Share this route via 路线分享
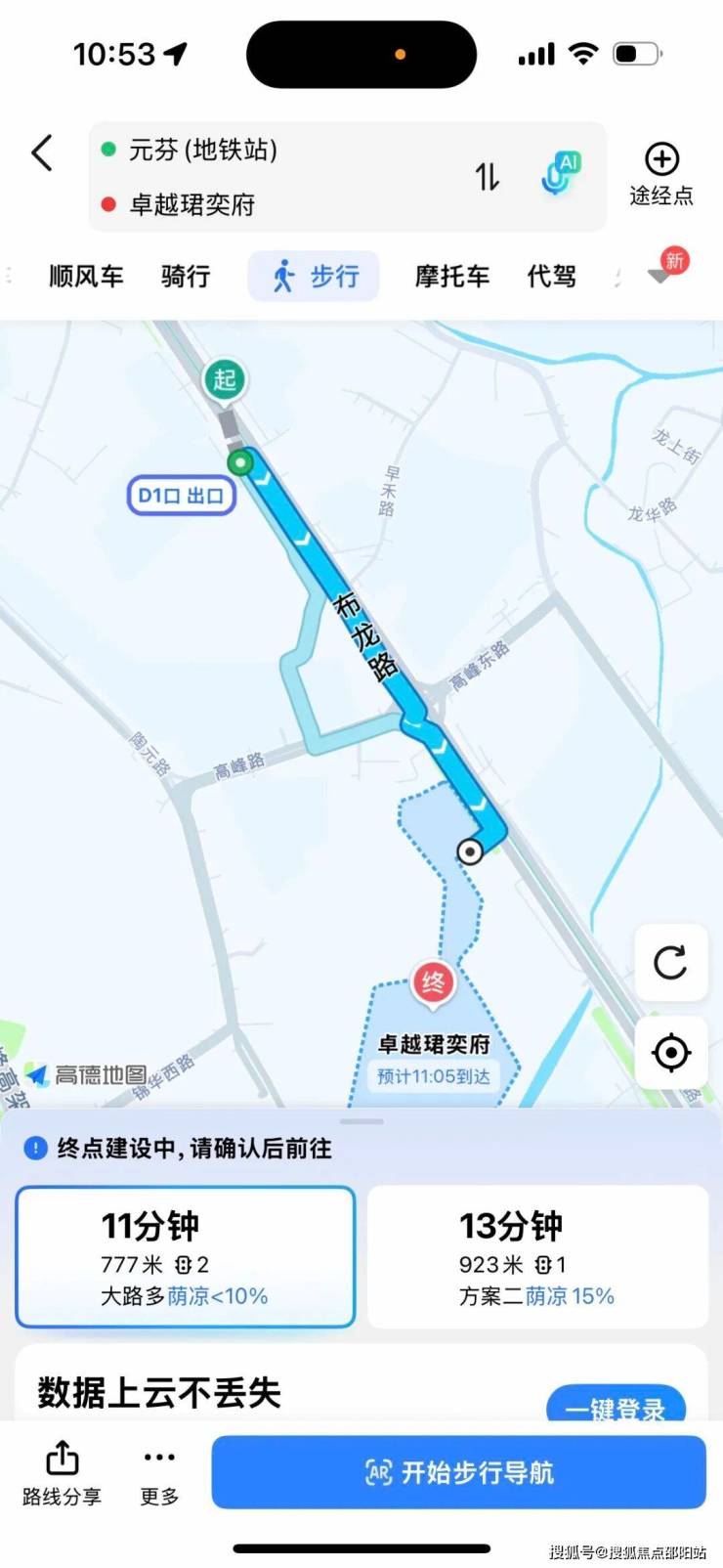Screen dimensions: 723x1568 (x=62, y=1473)
